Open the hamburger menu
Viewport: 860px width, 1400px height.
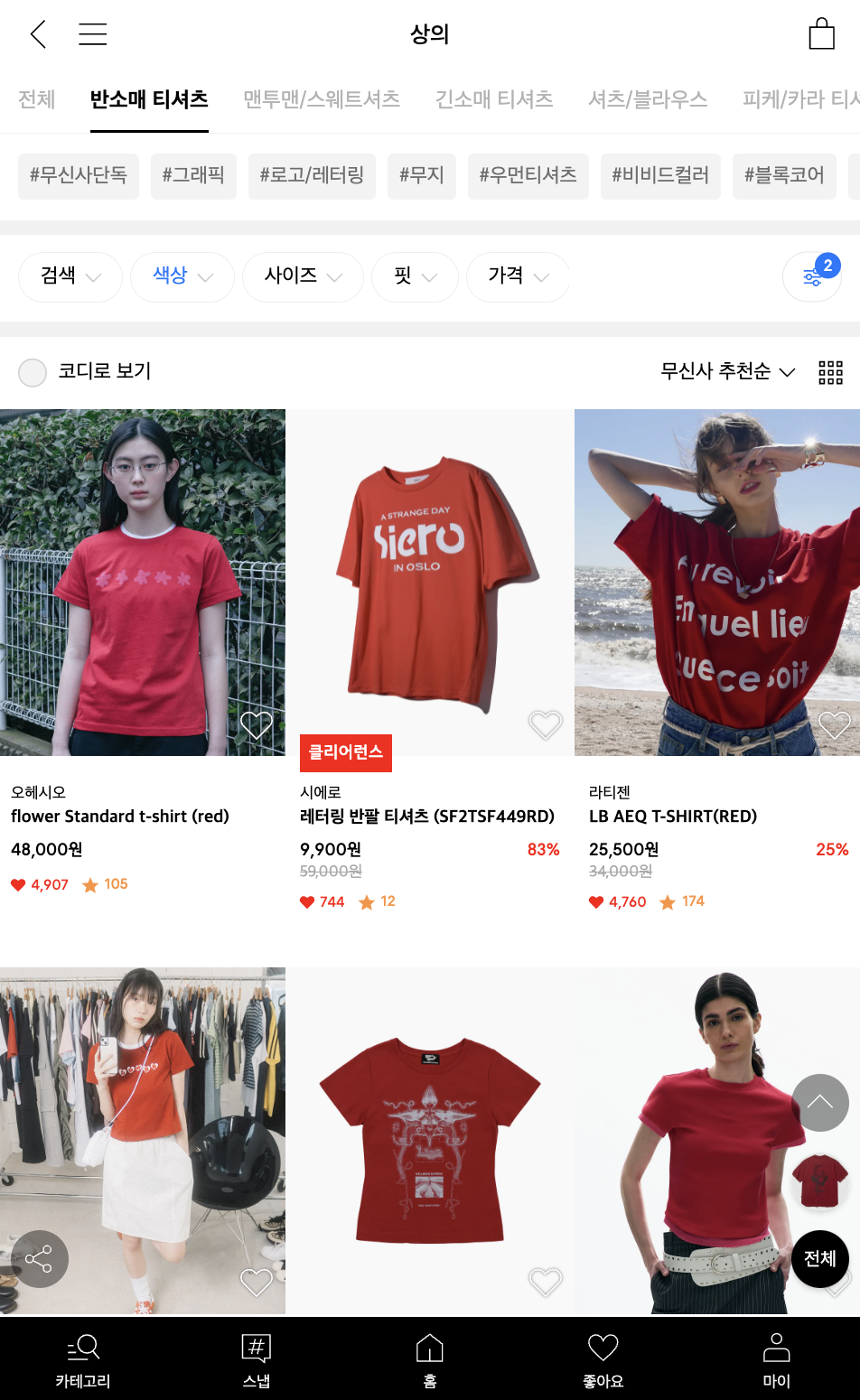(x=92, y=35)
